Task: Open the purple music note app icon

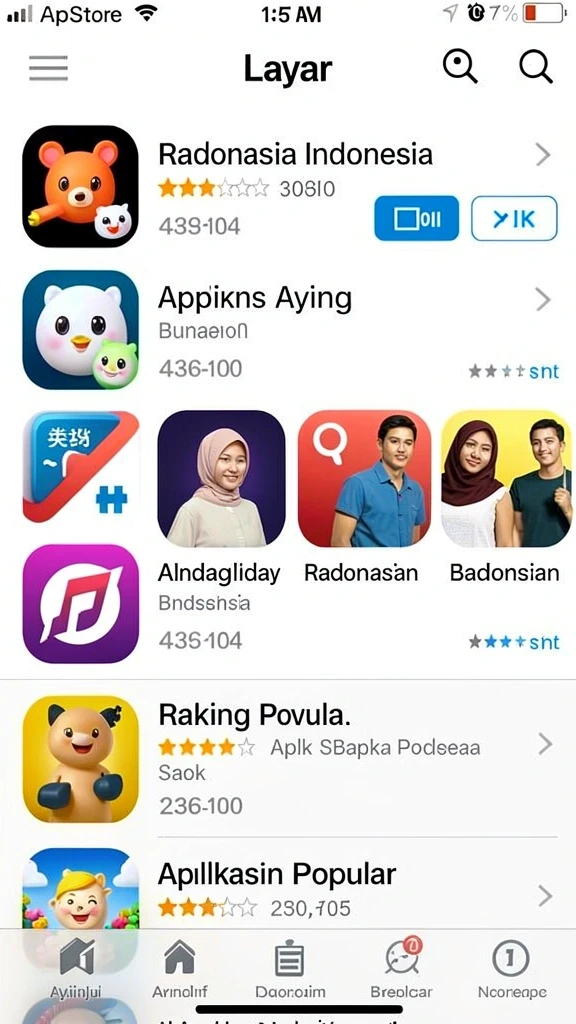Action: [81, 603]
